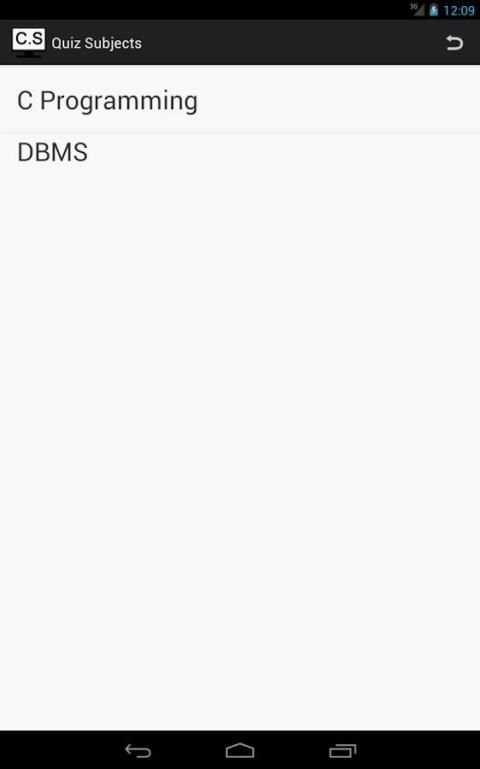
Task: Tap the C.S app icon in the app bar
Action: point(28,43)
